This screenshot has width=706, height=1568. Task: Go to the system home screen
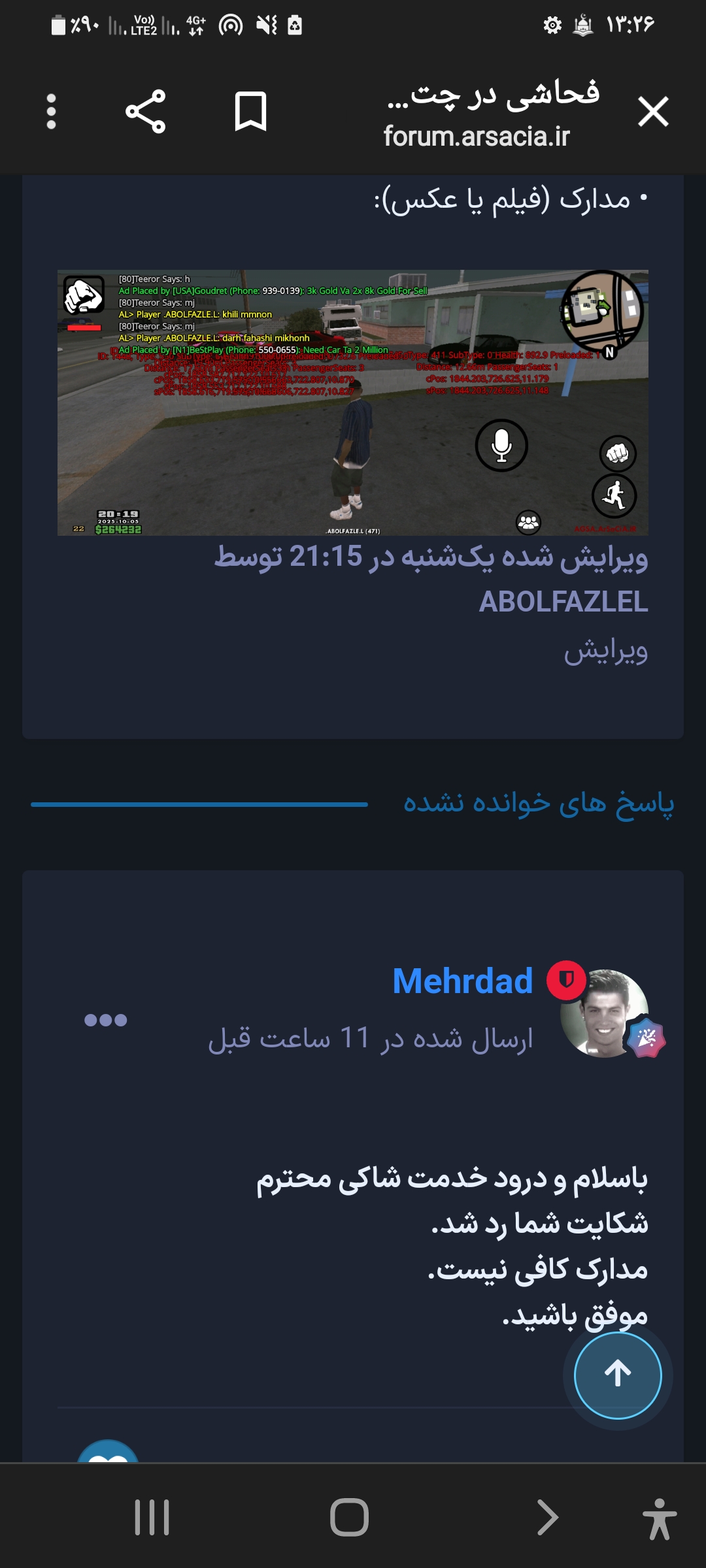click(x=350, y=1517)
